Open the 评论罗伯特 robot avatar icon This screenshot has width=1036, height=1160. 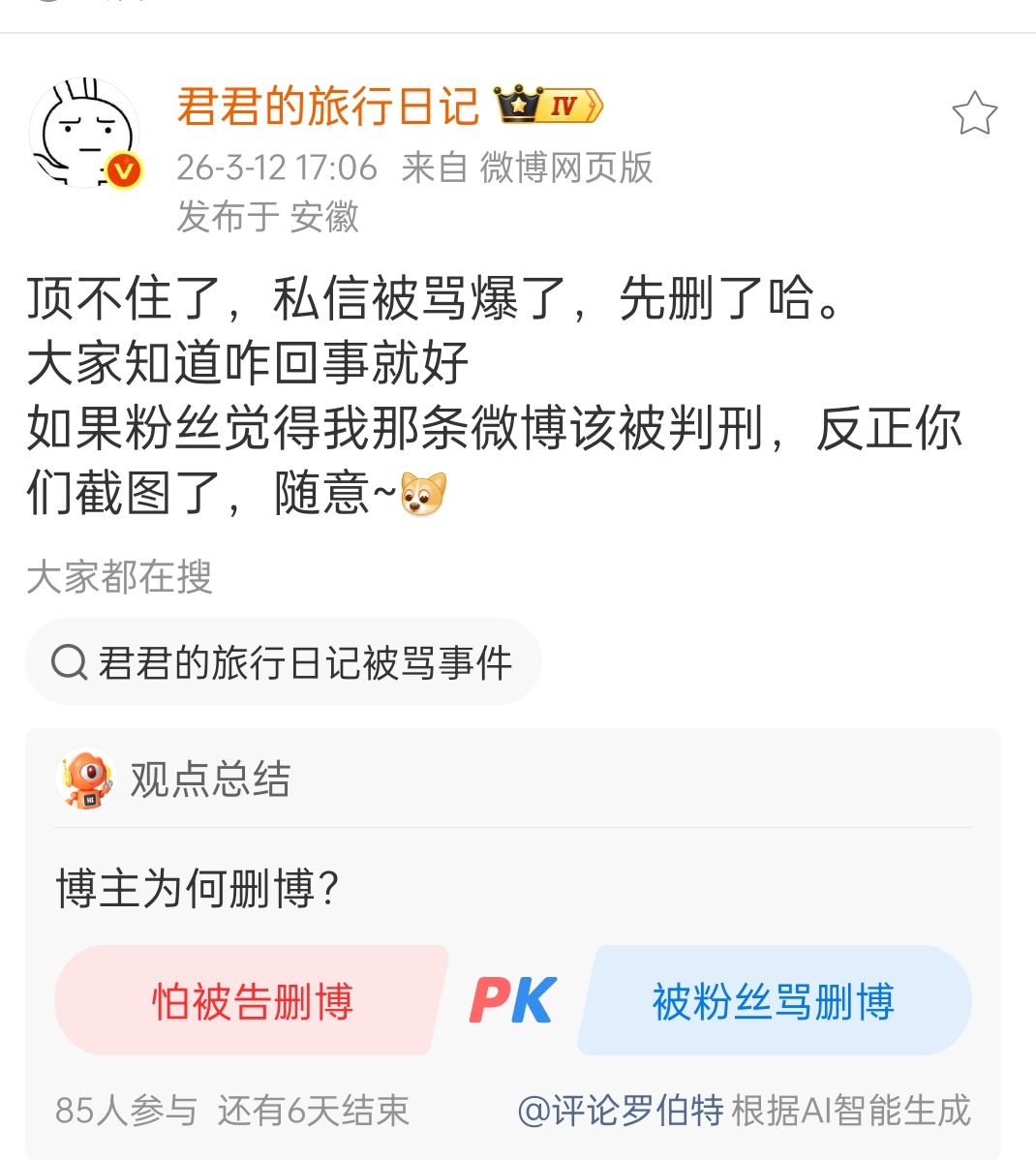[85, 780]
